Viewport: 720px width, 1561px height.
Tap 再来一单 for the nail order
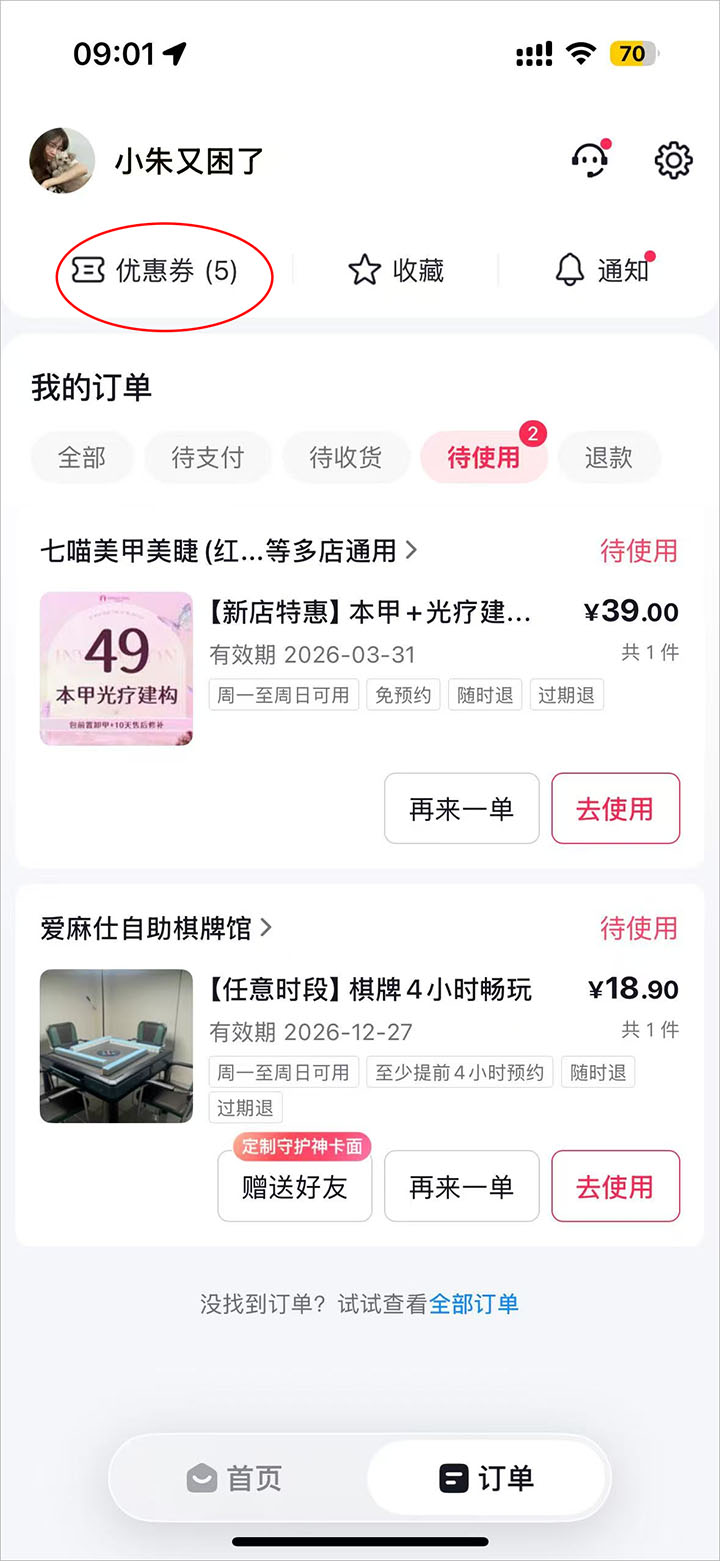(461, 809)
